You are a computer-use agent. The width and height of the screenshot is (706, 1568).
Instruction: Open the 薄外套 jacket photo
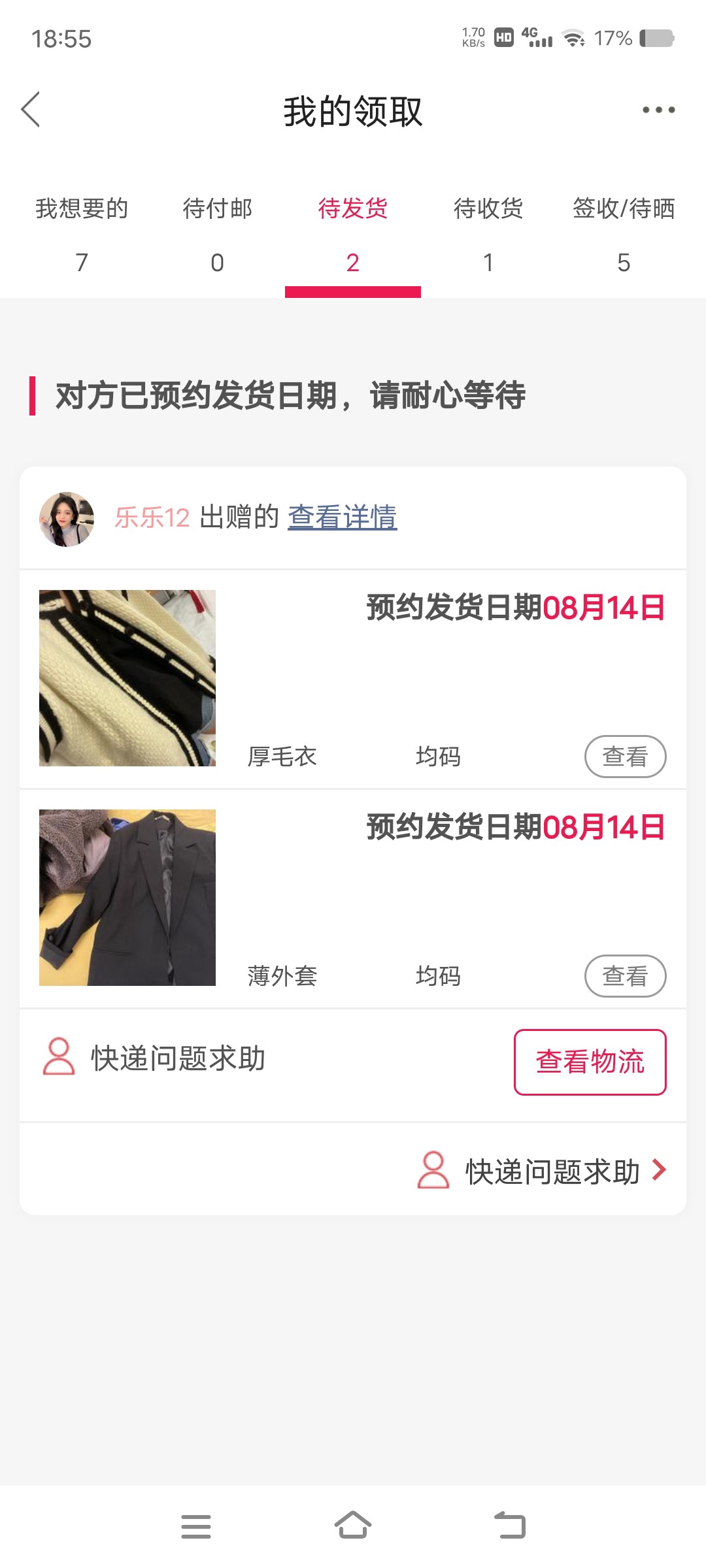click(x=127, y=898)
